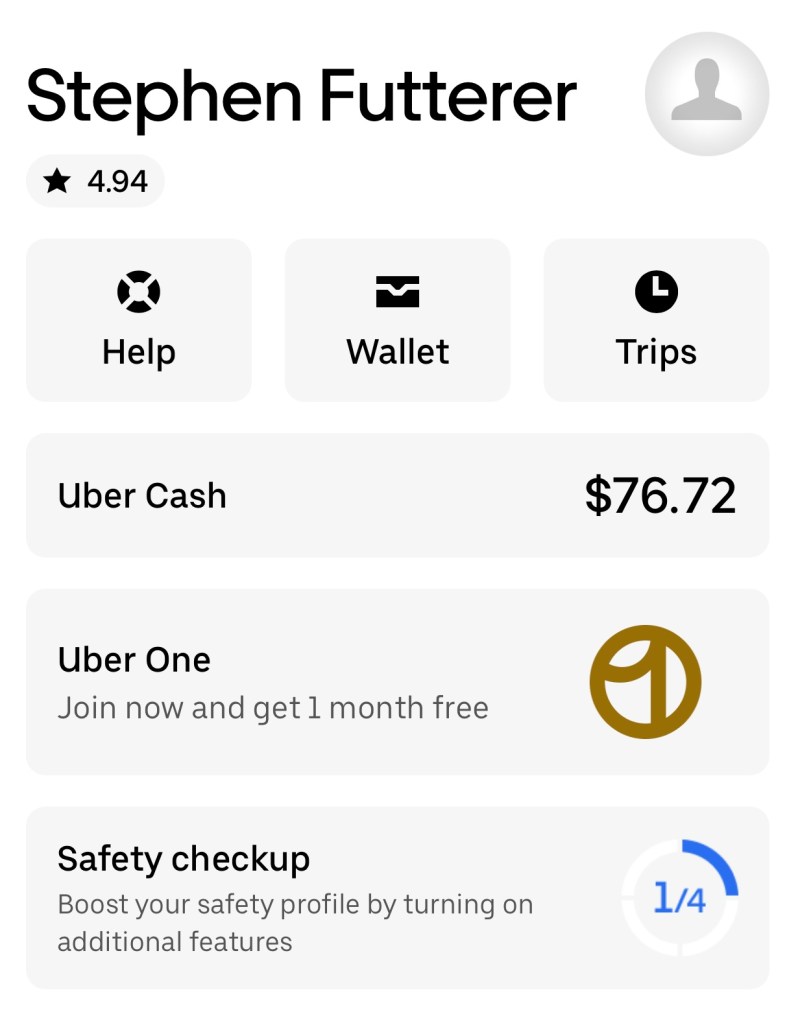This screenshot has height=1023, width=800.
Task: Open the profile picture avatar
Action: [707, 94]
